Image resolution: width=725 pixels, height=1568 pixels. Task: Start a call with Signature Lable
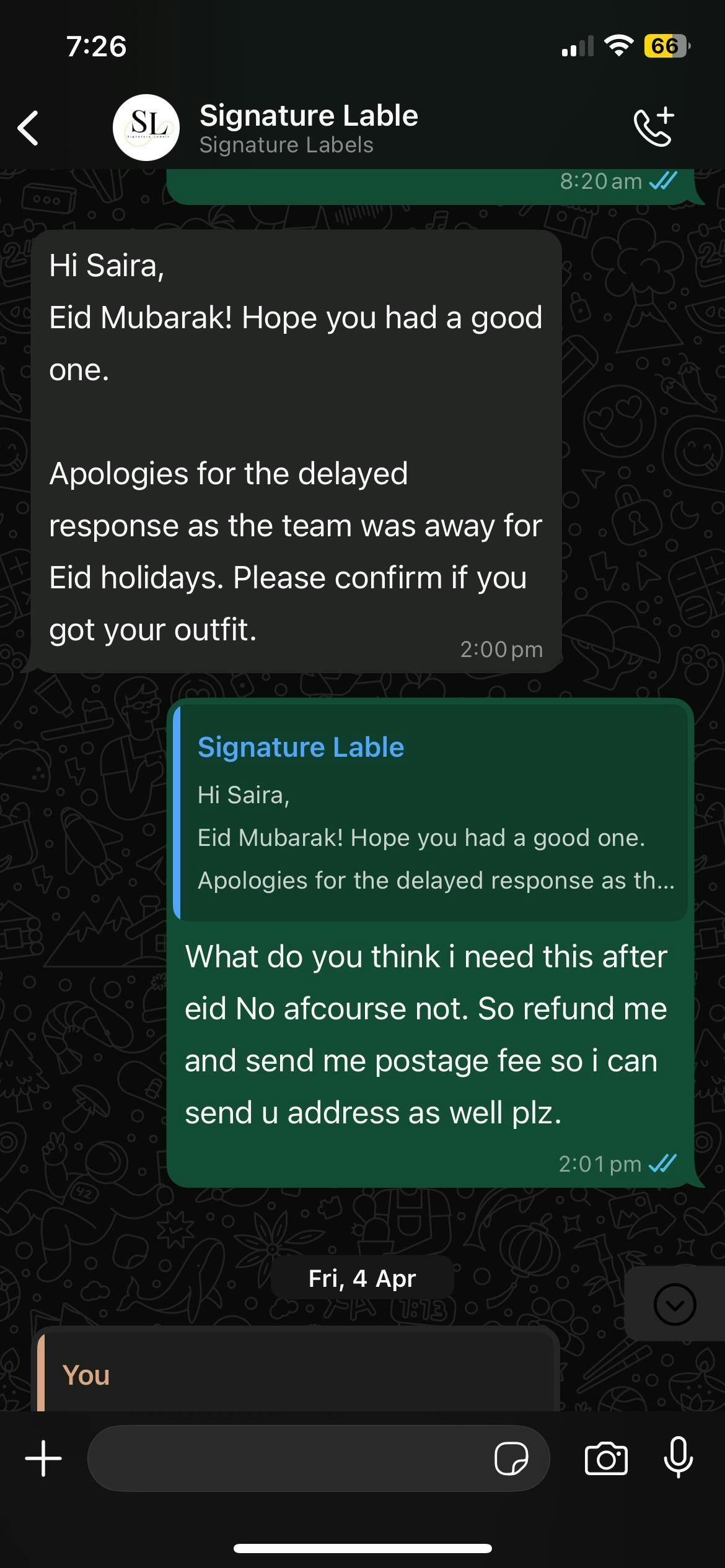coord(654,128)
